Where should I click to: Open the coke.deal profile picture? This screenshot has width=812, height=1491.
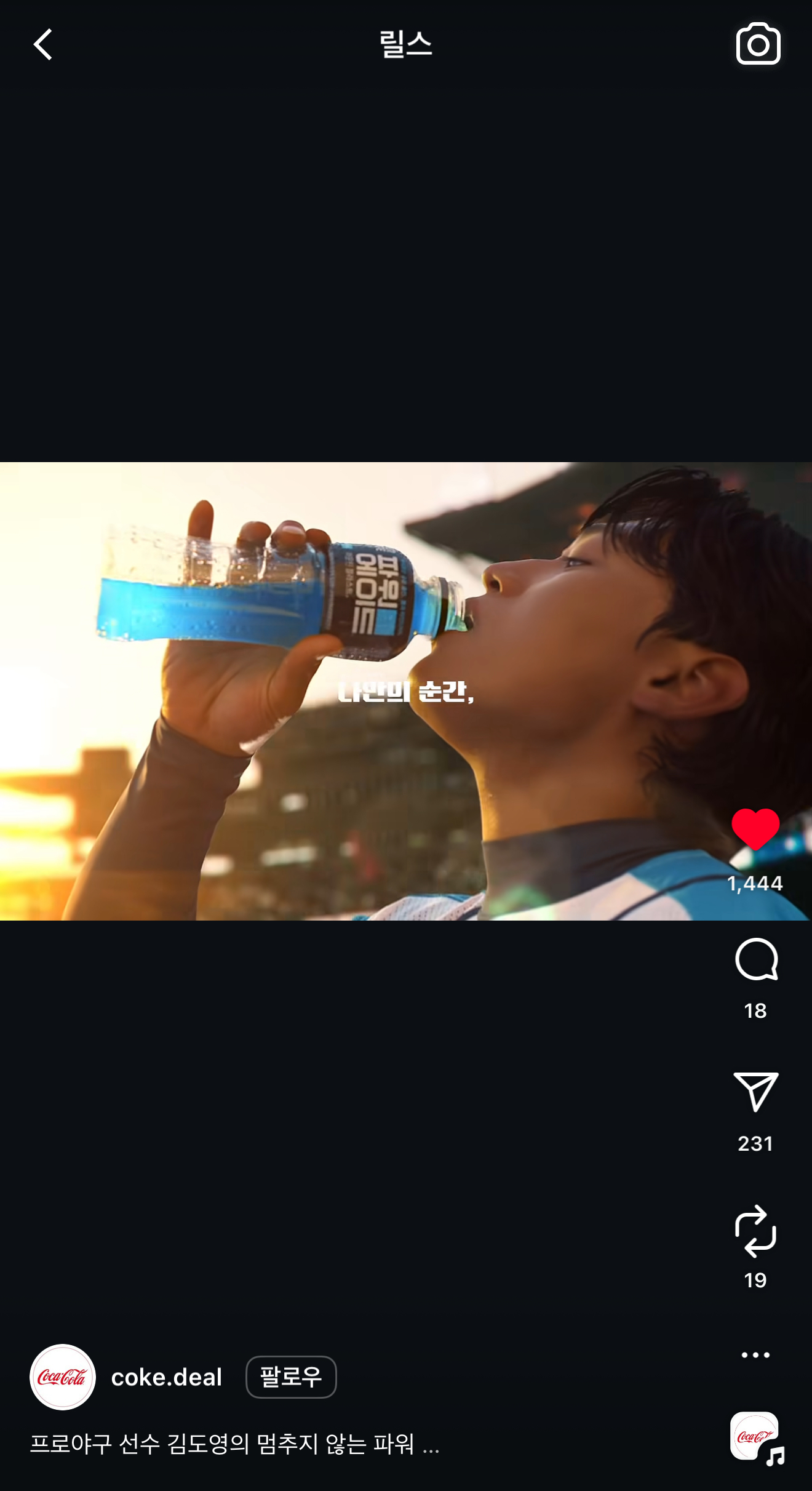63,1377
